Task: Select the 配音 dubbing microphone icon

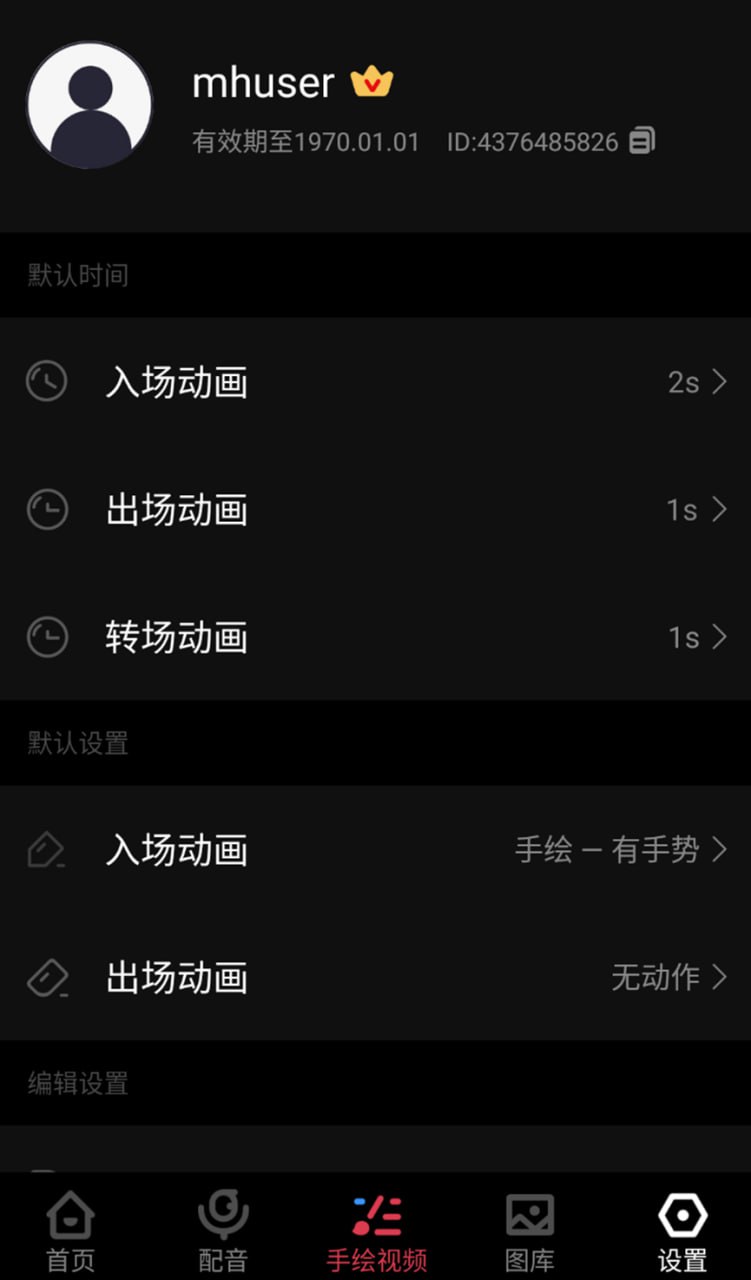Action: click(x=222, y=1213)
